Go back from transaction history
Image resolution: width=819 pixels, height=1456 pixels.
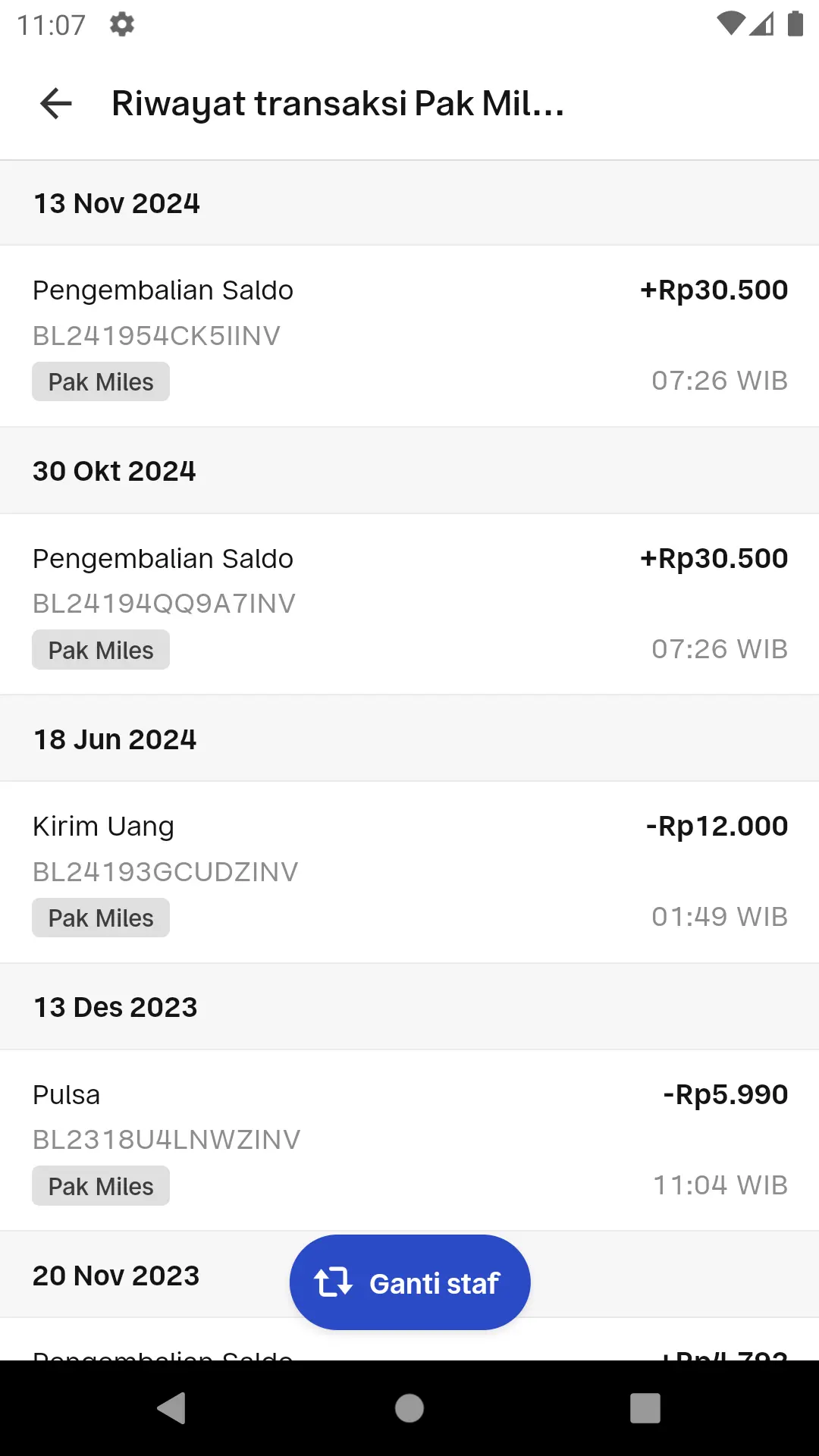56,104
